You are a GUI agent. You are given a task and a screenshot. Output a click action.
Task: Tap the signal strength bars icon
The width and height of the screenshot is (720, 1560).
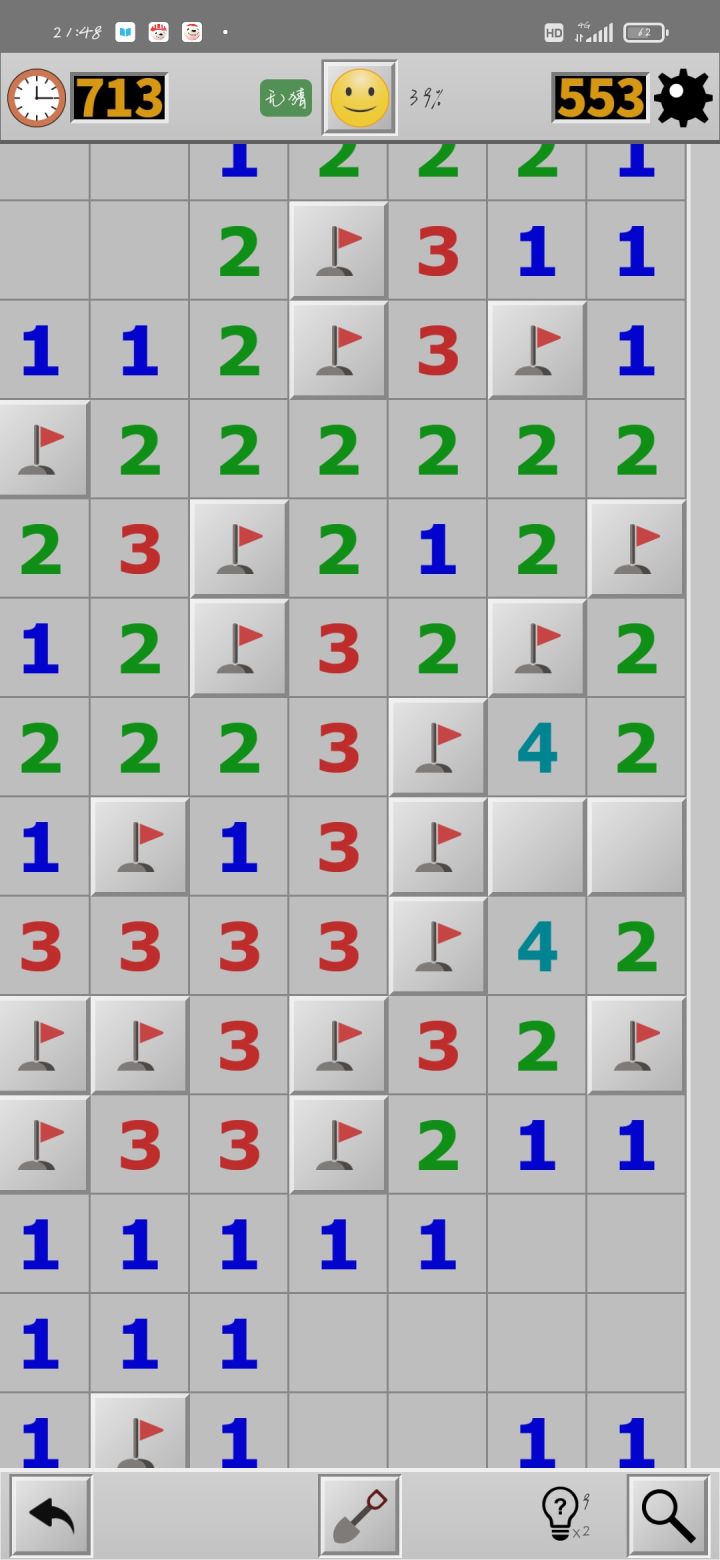click(x=600, y=31)
